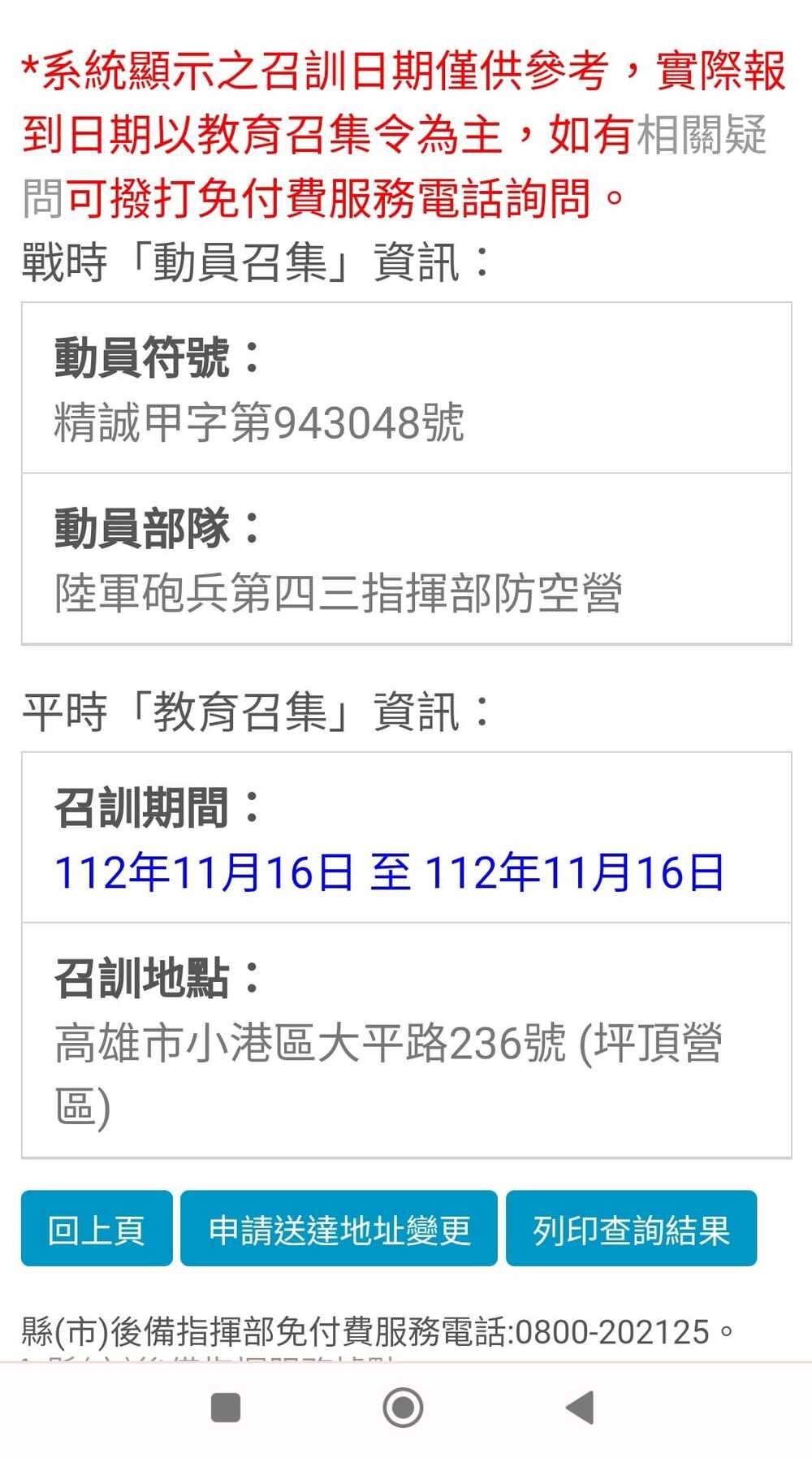Tap the 平時「教育召集」資訊 heading

pyautogui.click(x=256, y=712)
